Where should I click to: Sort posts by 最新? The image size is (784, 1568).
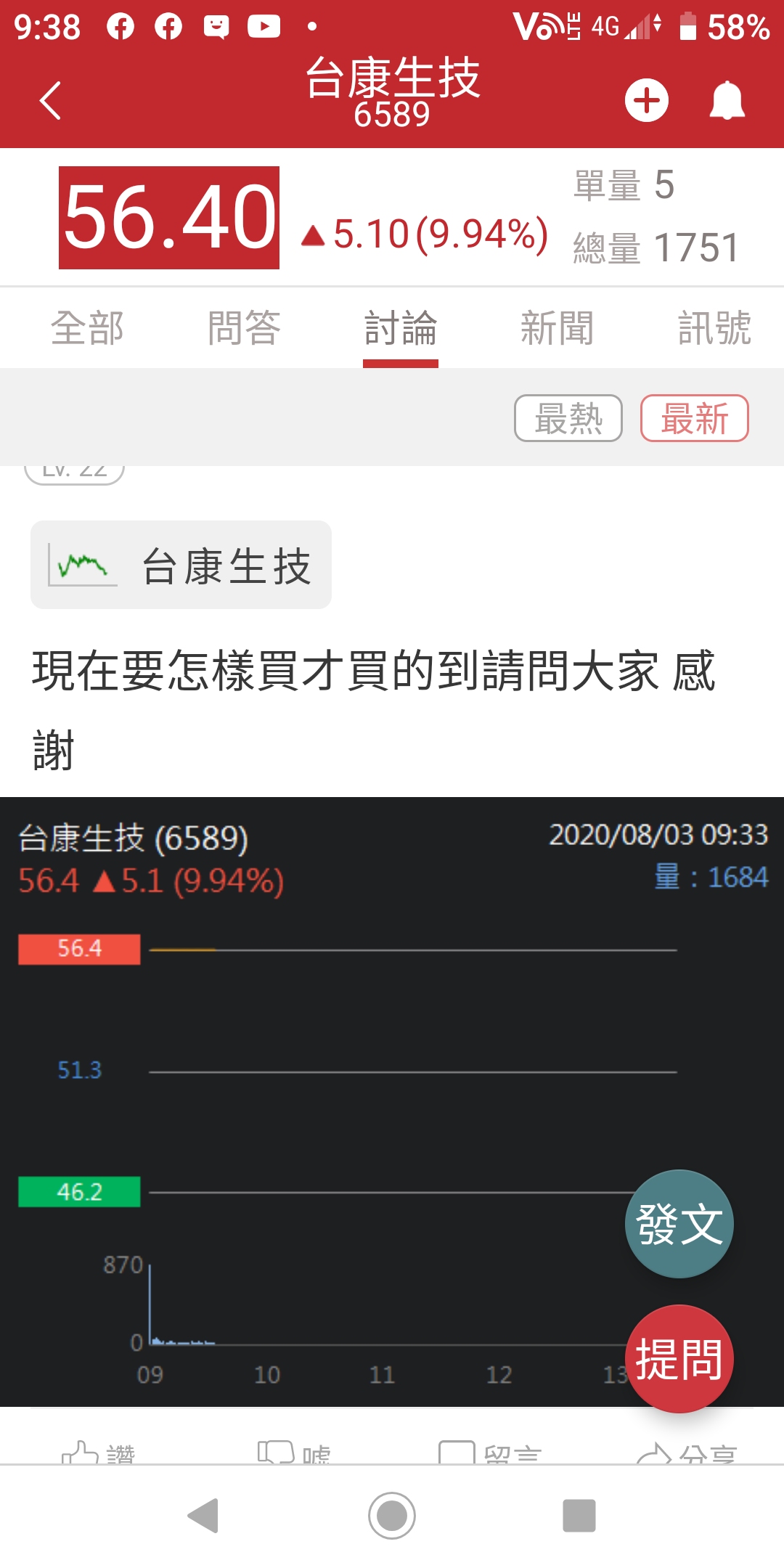(x=694, y=419)
